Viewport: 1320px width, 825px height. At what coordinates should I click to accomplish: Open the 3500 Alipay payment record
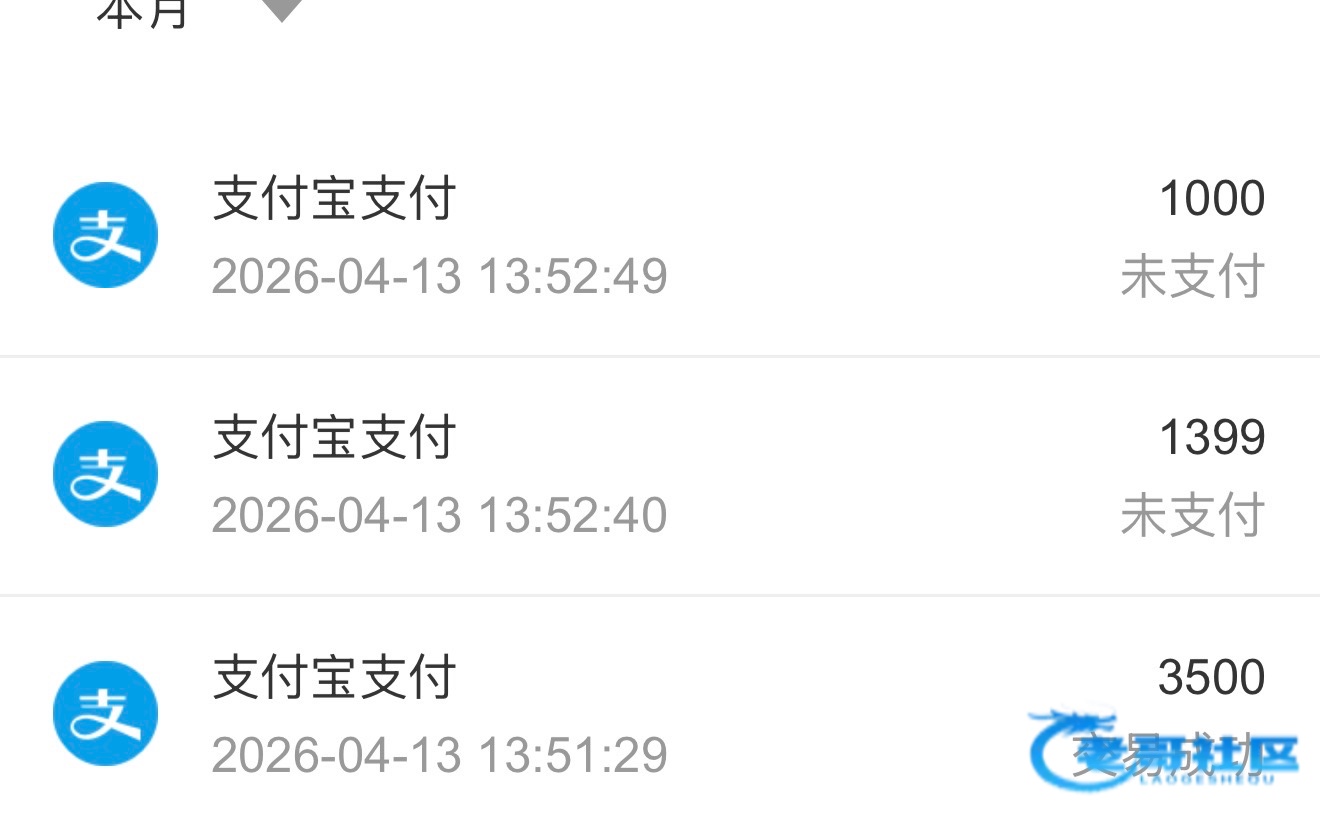pos(660,714)
